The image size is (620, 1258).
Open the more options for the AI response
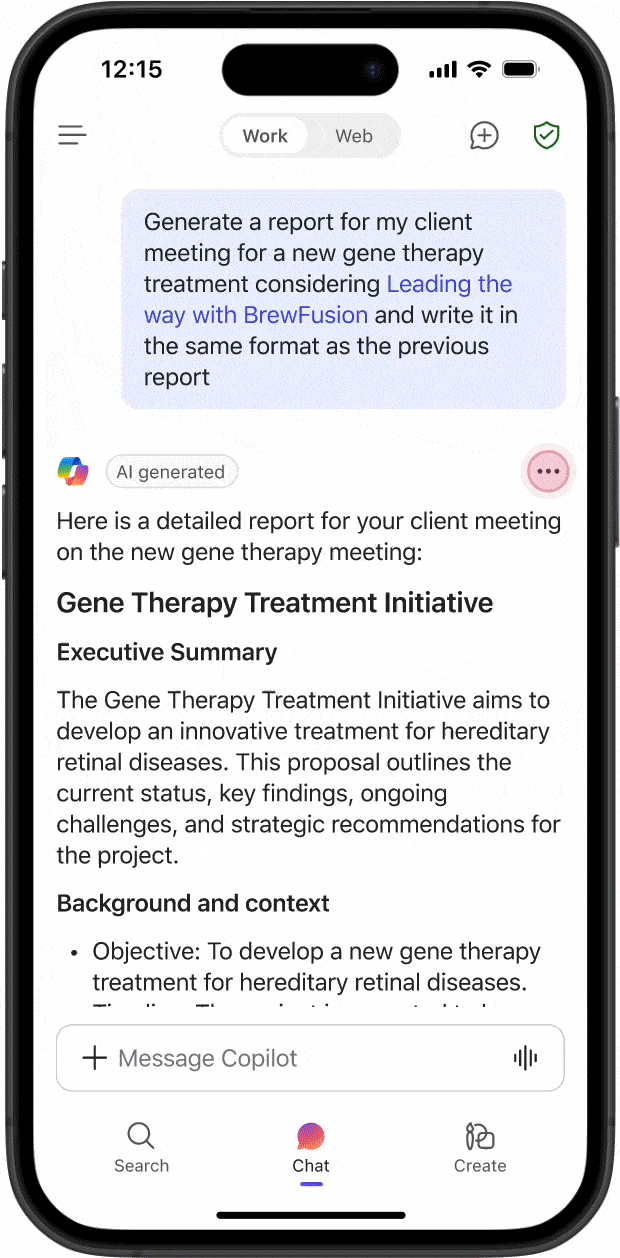(x=548, y=471)
